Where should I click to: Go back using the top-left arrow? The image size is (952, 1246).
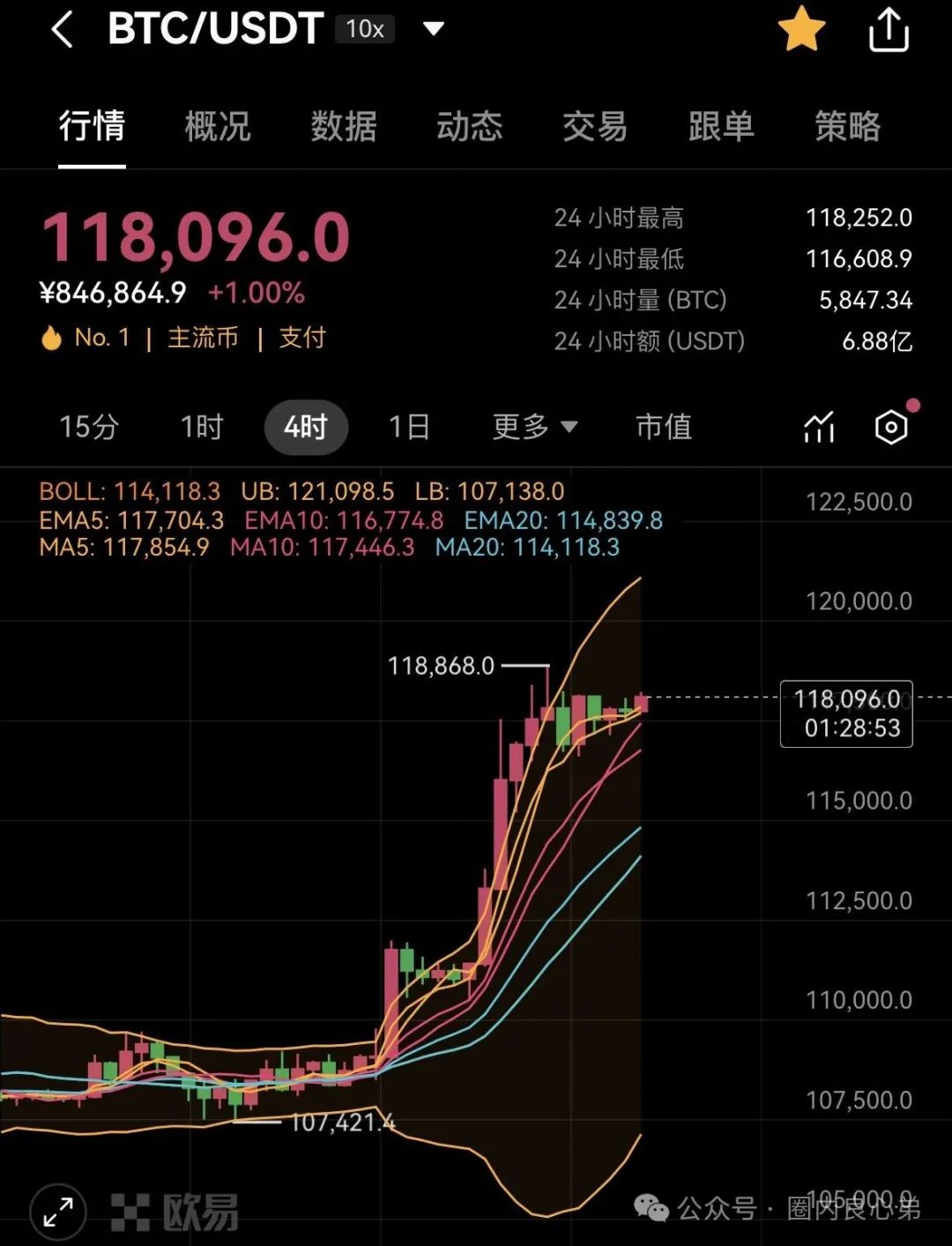[x=62, y=30]
